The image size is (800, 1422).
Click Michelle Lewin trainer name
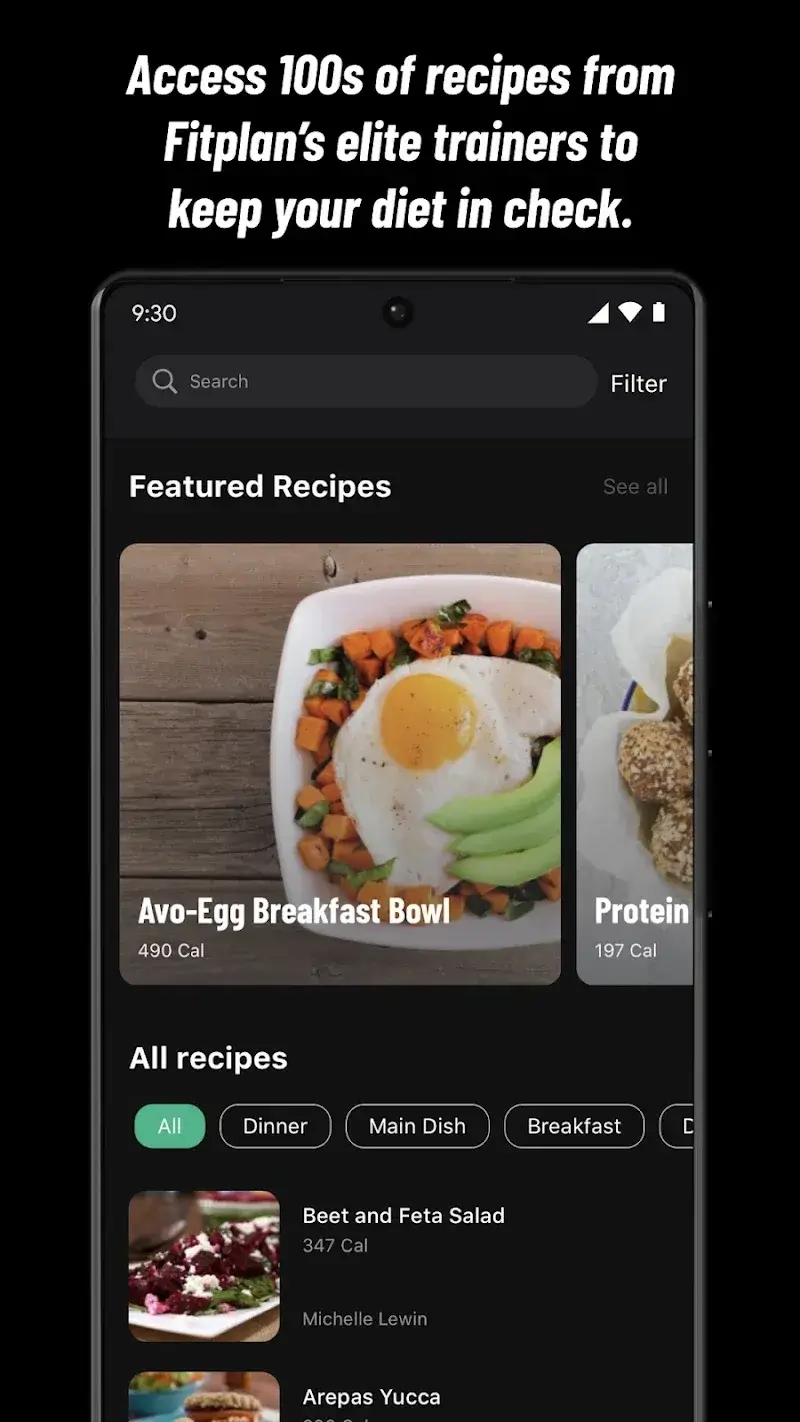pos(364,1318)
